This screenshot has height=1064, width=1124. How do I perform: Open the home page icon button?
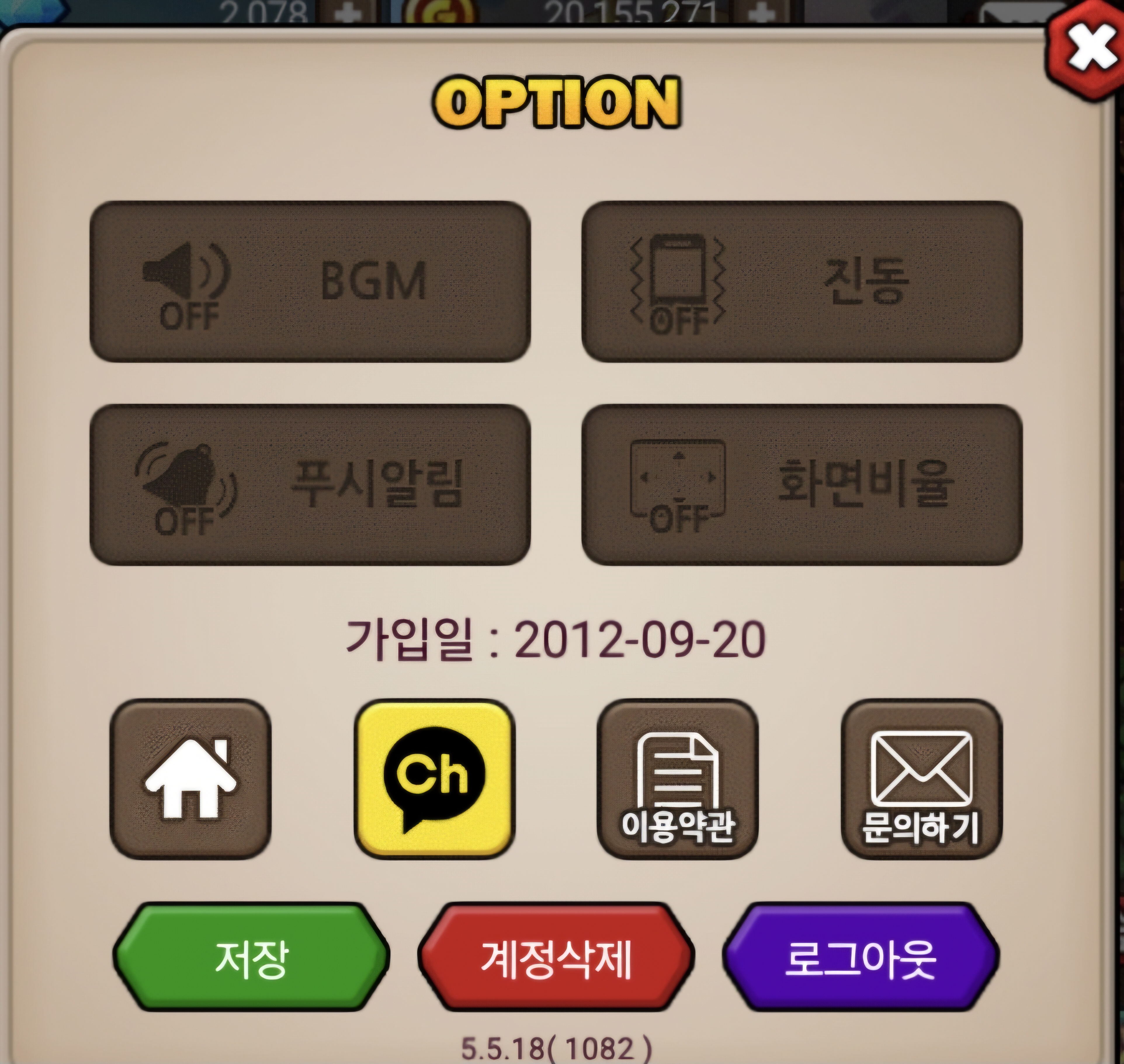[x=190, y=779]
